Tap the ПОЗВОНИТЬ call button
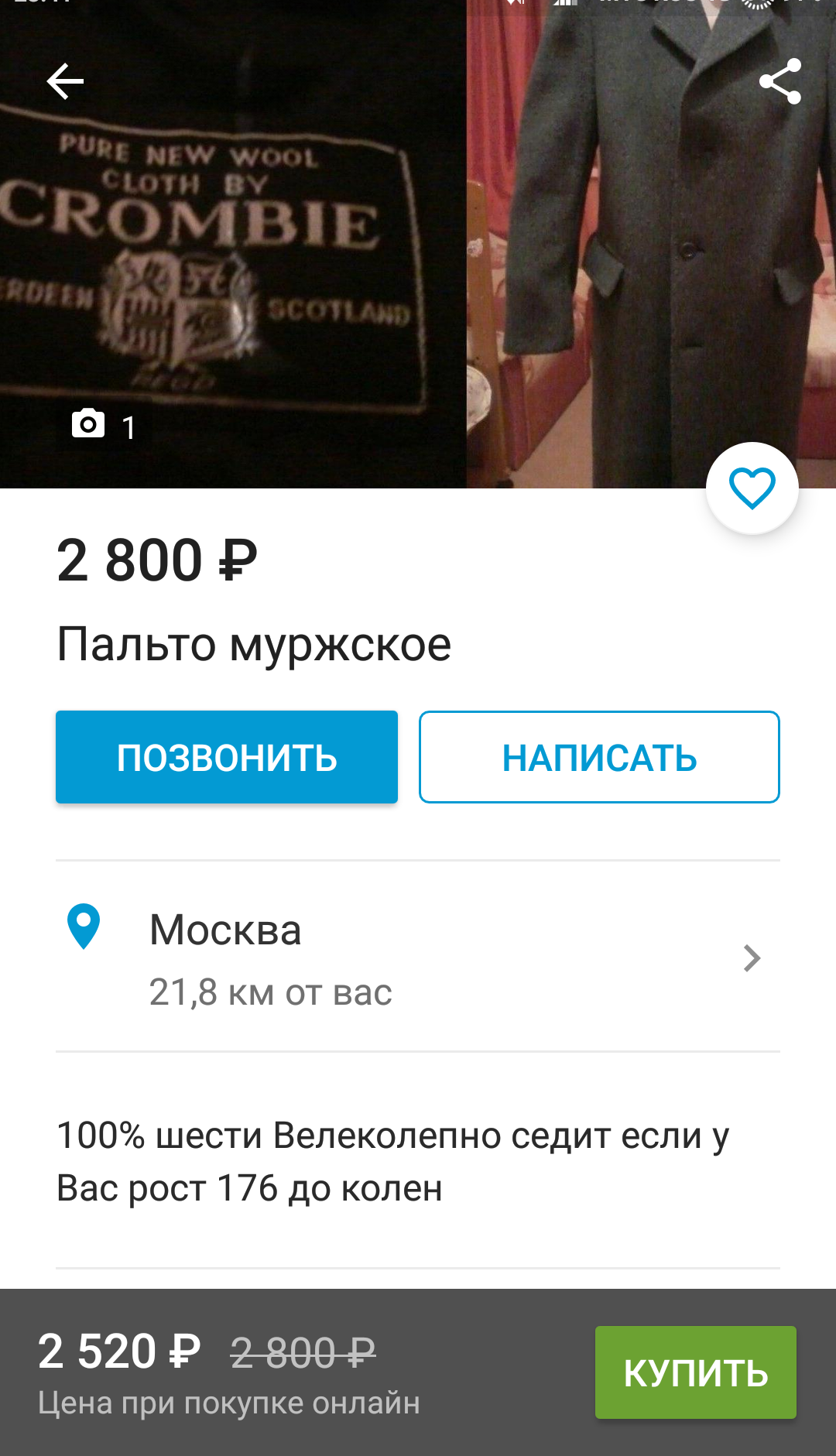Image resolution: width=836 pixels, height=1456 pixels. point(227,757)
